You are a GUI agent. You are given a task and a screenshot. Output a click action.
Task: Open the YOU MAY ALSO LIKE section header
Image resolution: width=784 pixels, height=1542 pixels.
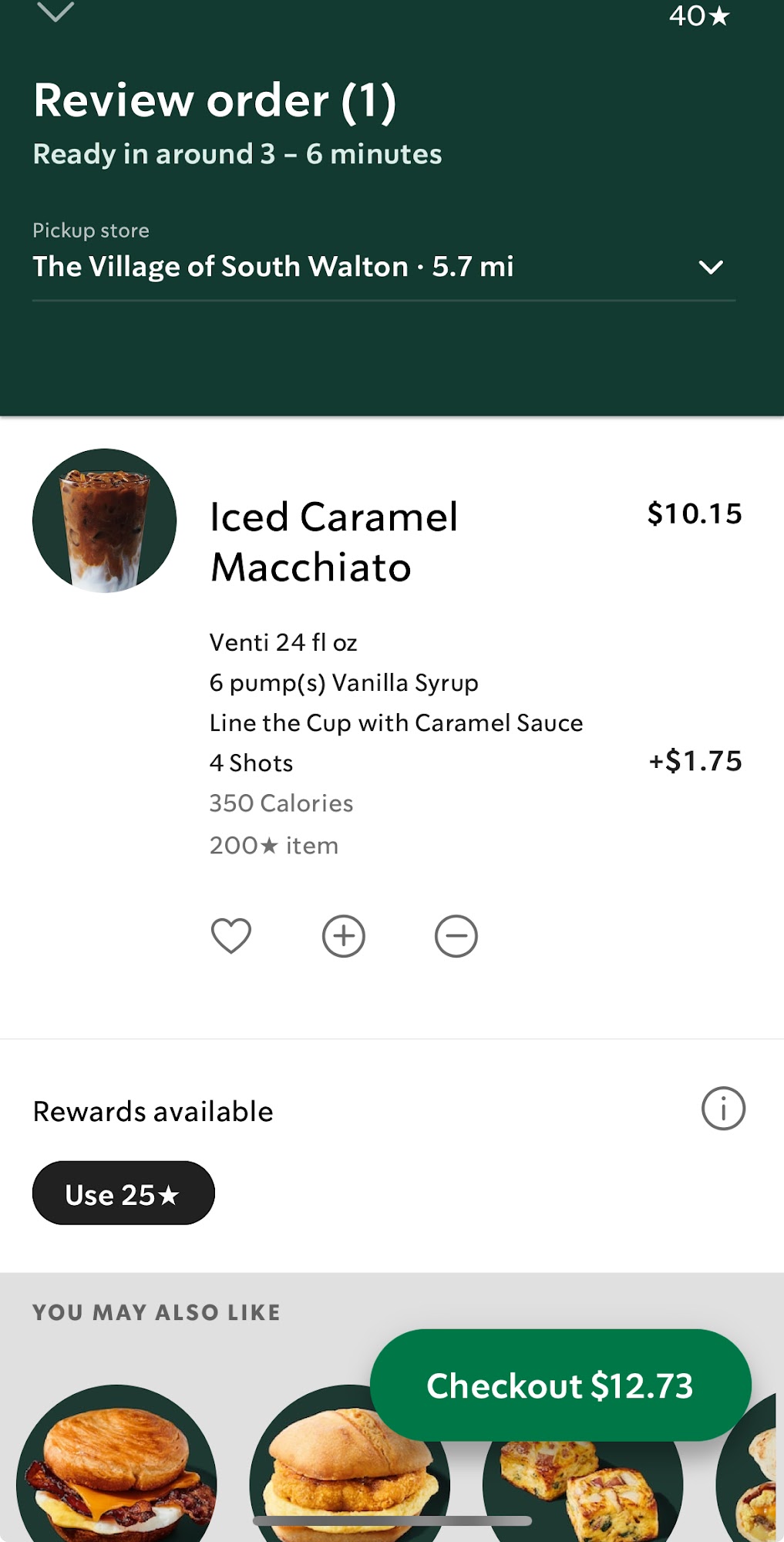point(156,1311)
